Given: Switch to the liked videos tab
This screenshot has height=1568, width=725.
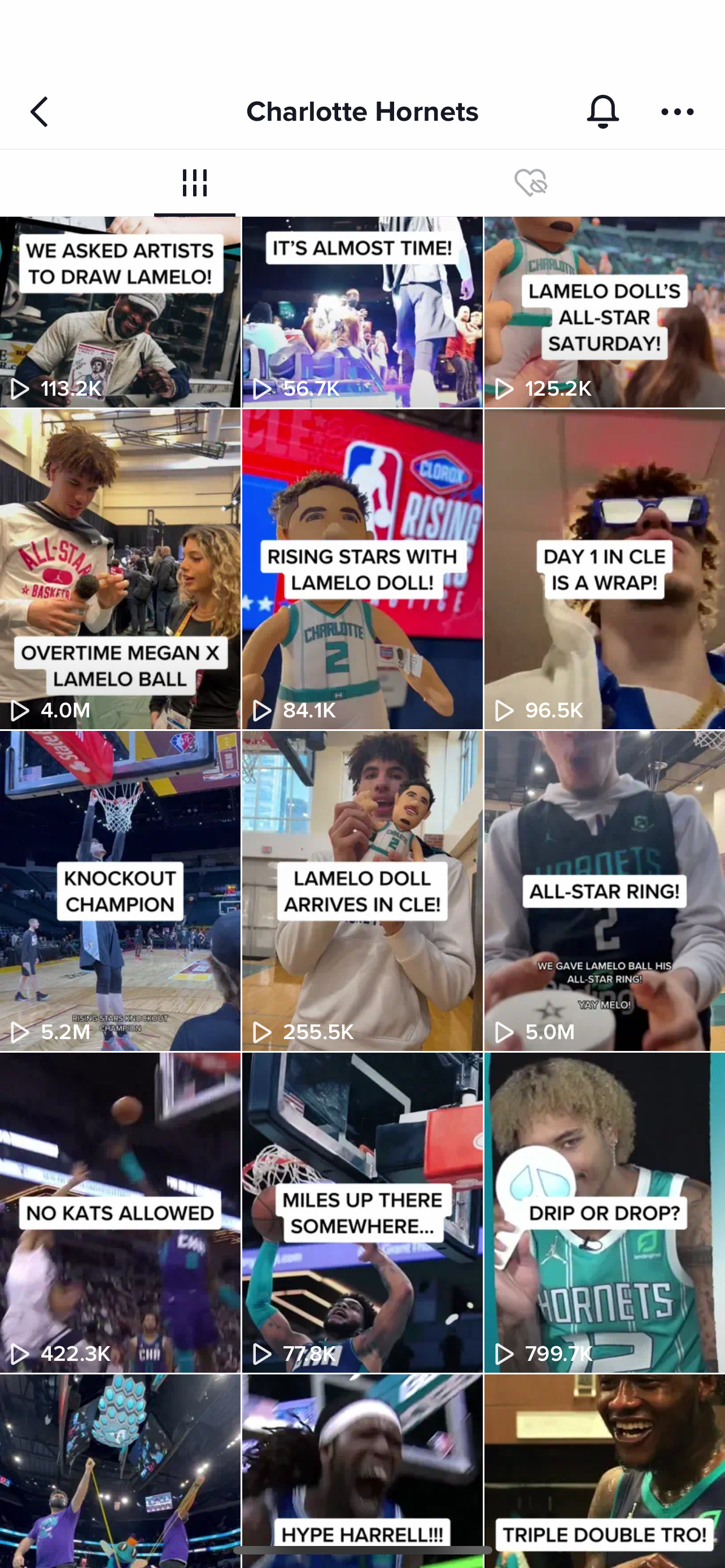Looking at the screenshot, I should [530, 183].
